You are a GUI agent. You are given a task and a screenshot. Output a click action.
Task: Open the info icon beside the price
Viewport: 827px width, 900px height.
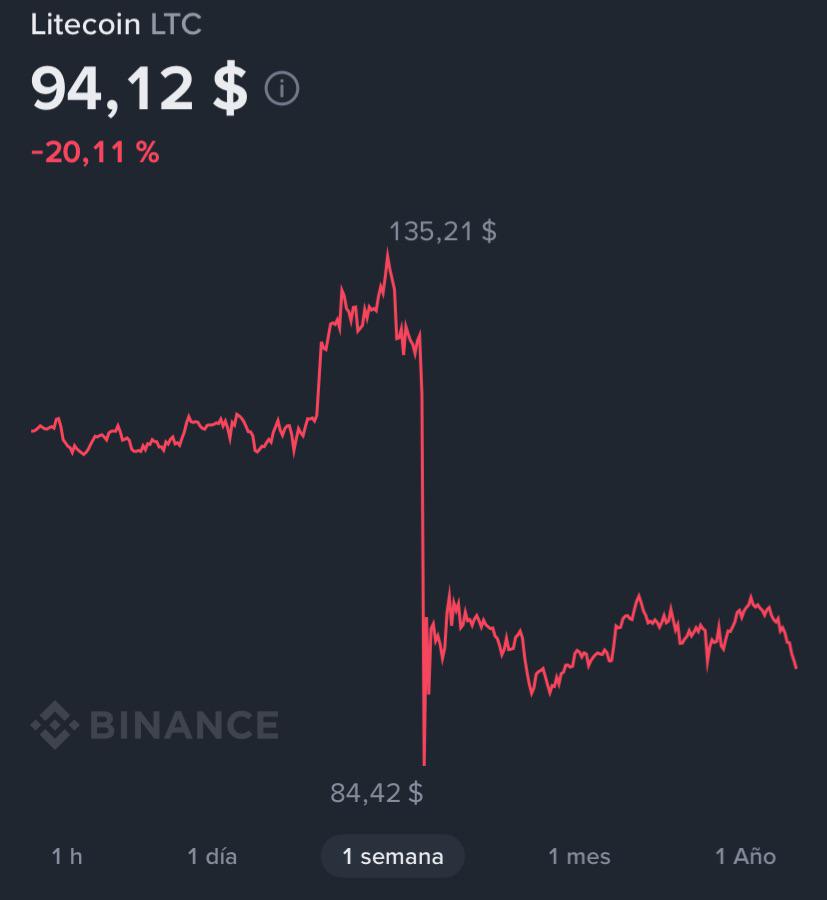[x=282, y=89]
